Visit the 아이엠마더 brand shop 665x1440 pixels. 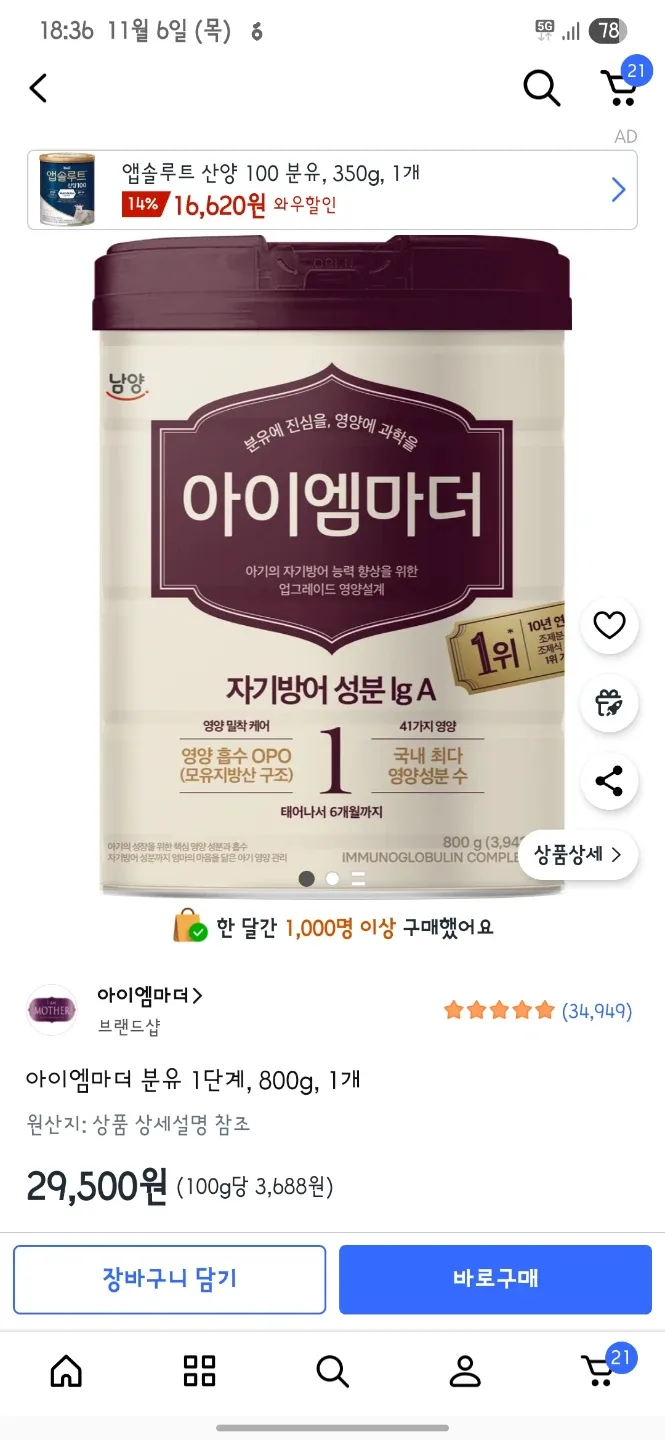pyautogui.click(x=150, y=996)
